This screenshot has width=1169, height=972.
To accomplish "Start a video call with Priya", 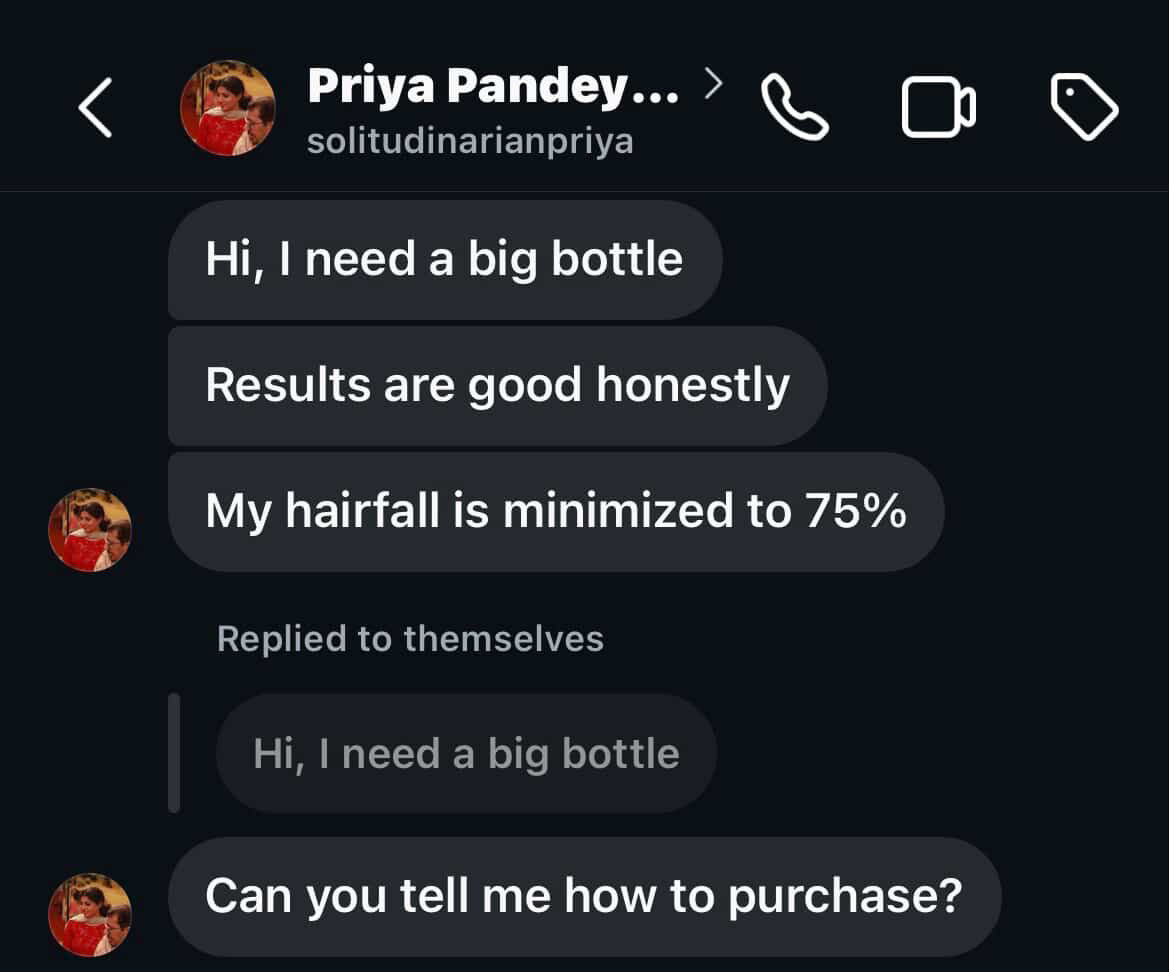I will click(x=938, y=107).
